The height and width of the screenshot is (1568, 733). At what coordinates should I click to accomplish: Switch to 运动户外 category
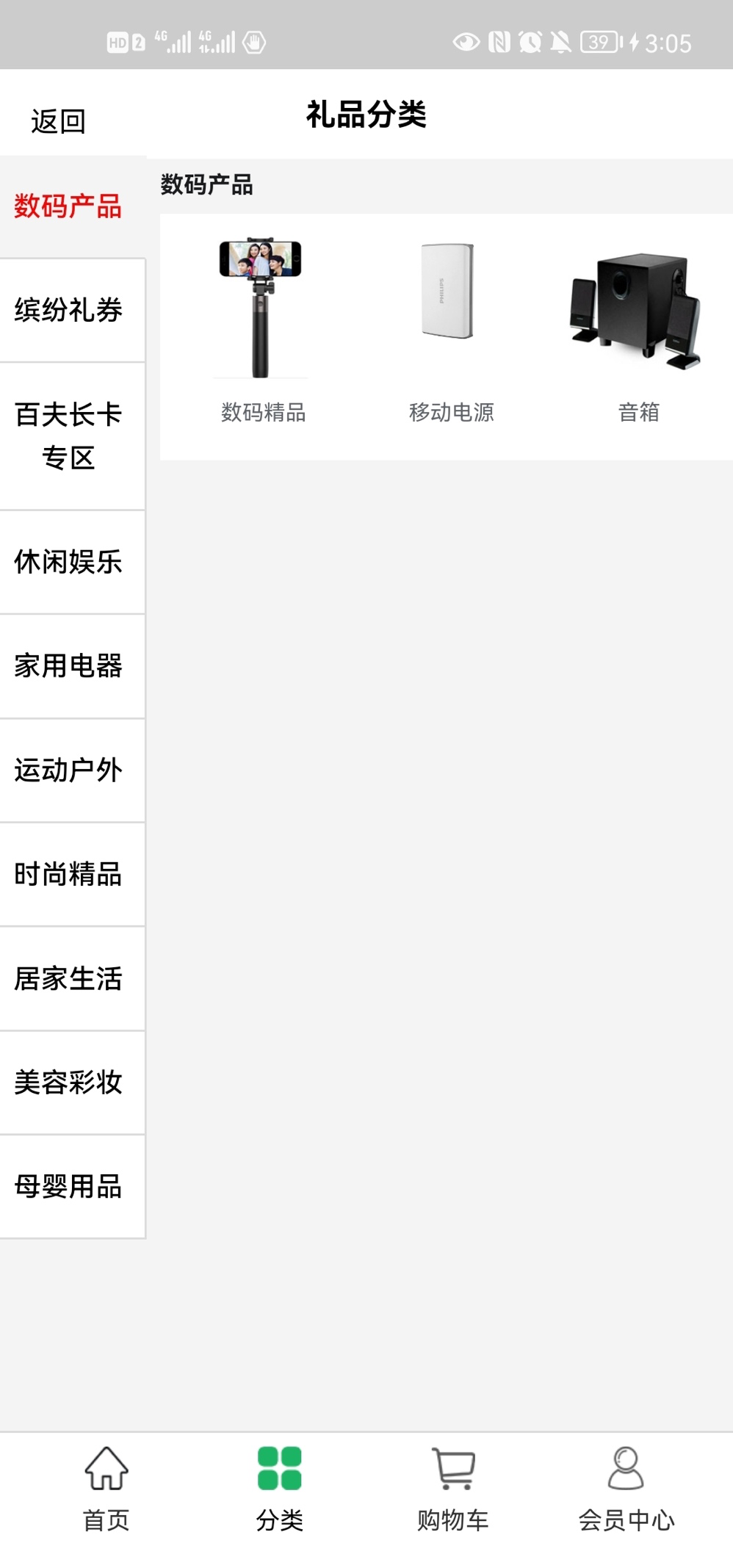(x=72, y=770)
